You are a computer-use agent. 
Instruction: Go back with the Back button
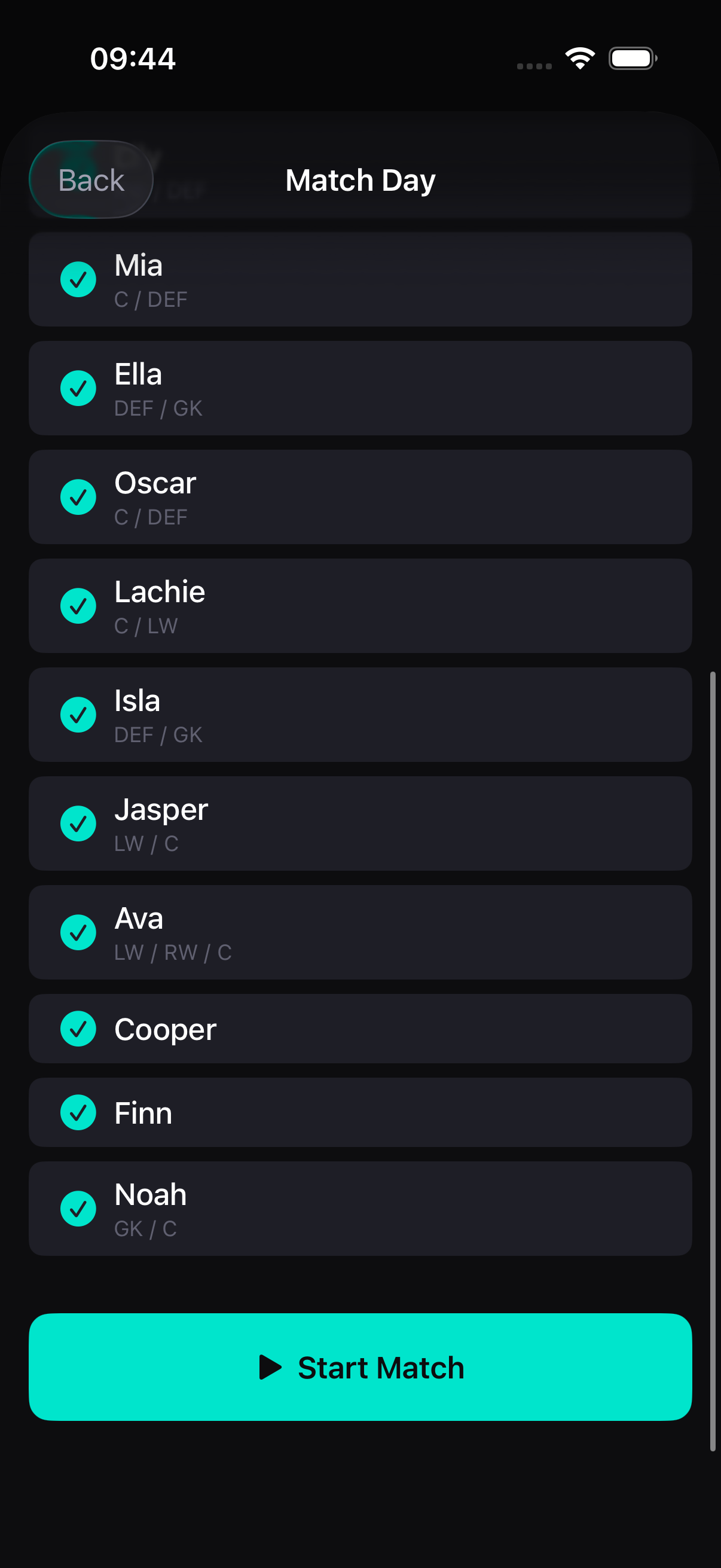click(90, 179)
